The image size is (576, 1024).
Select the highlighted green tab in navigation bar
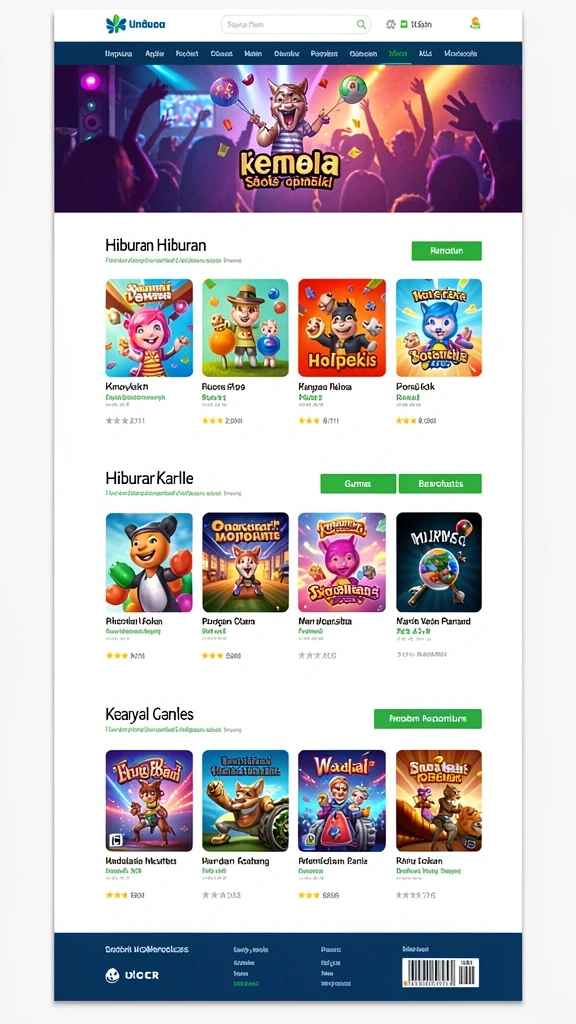point(398,54)
